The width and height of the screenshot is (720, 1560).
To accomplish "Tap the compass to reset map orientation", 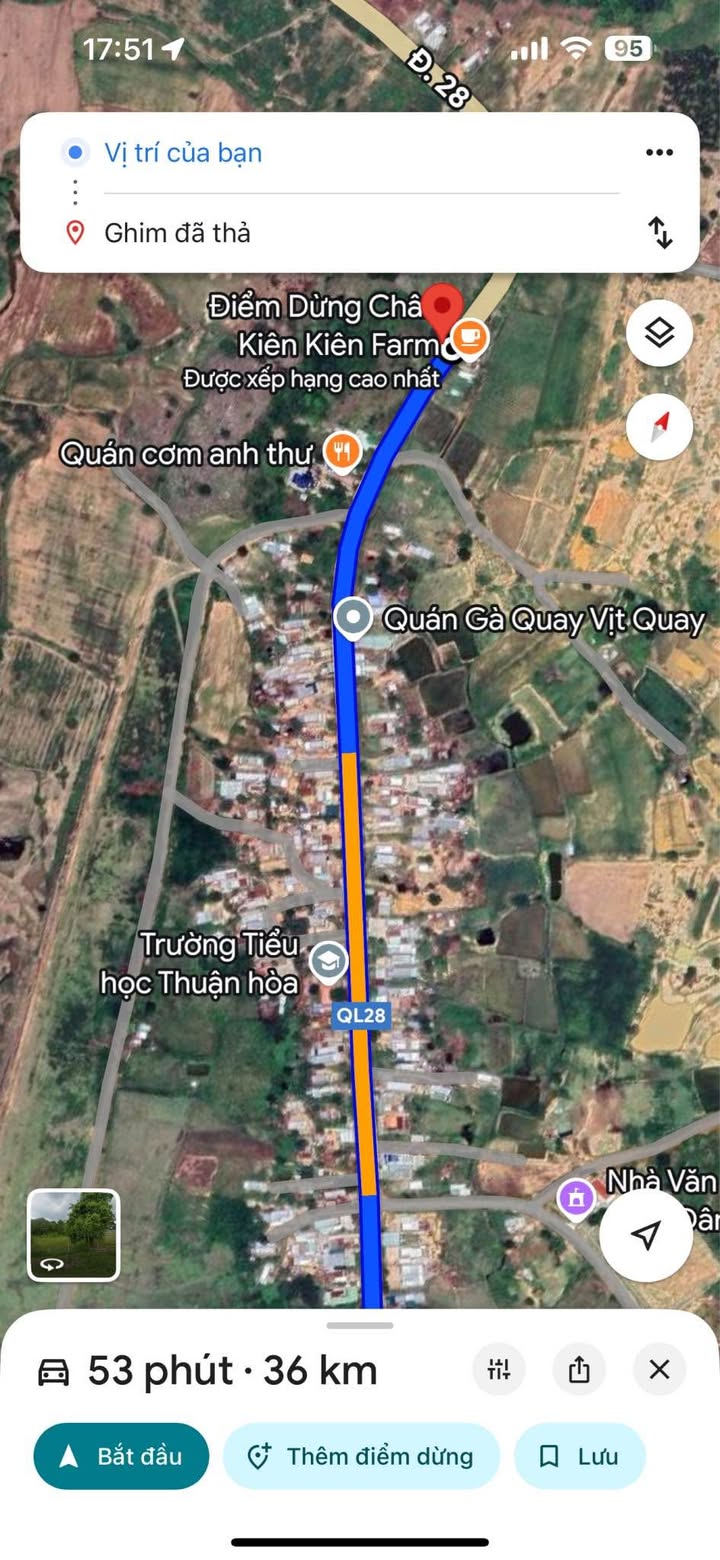I will point(659,427).
